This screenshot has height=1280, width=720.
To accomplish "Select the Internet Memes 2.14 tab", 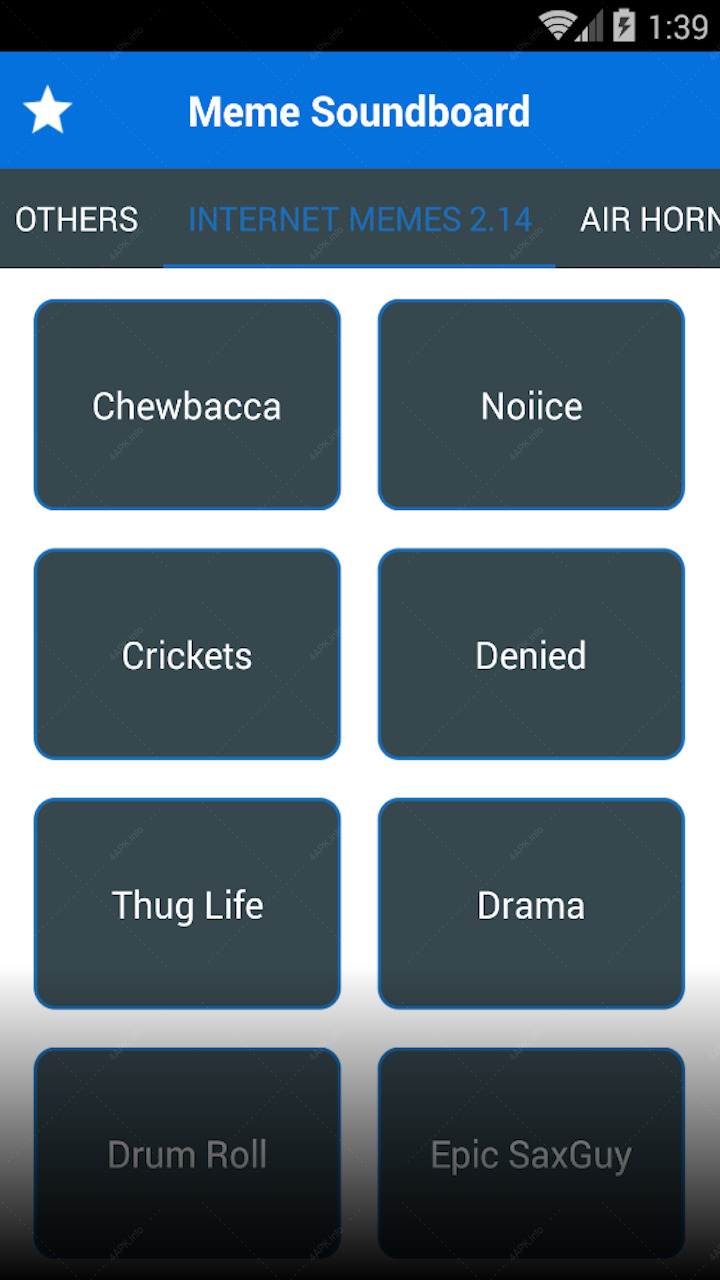I will click(359, 219).
